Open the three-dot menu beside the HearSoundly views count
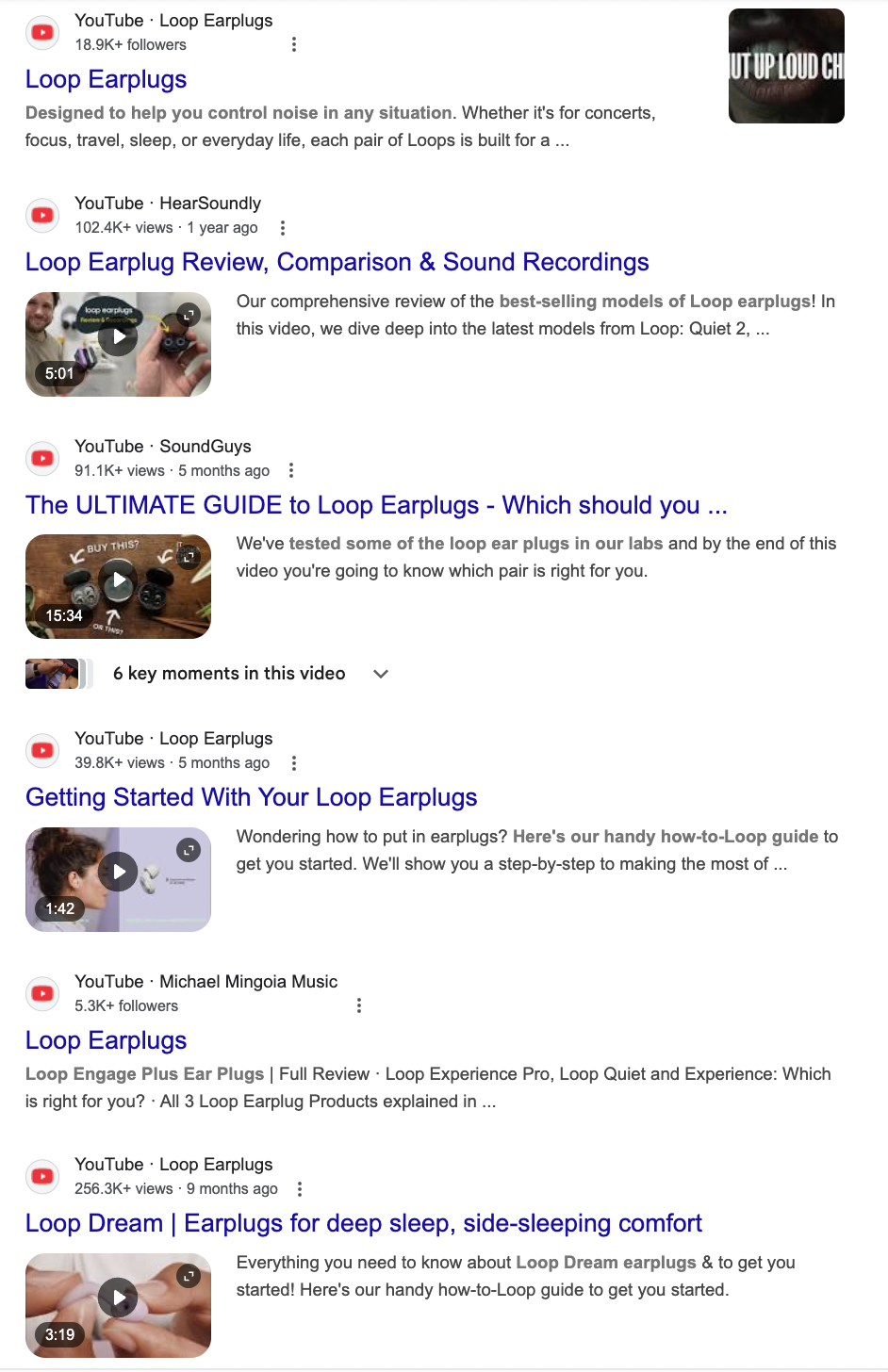Image resolution: width=888 pixels, height=1372 pixels. point(282,227)
